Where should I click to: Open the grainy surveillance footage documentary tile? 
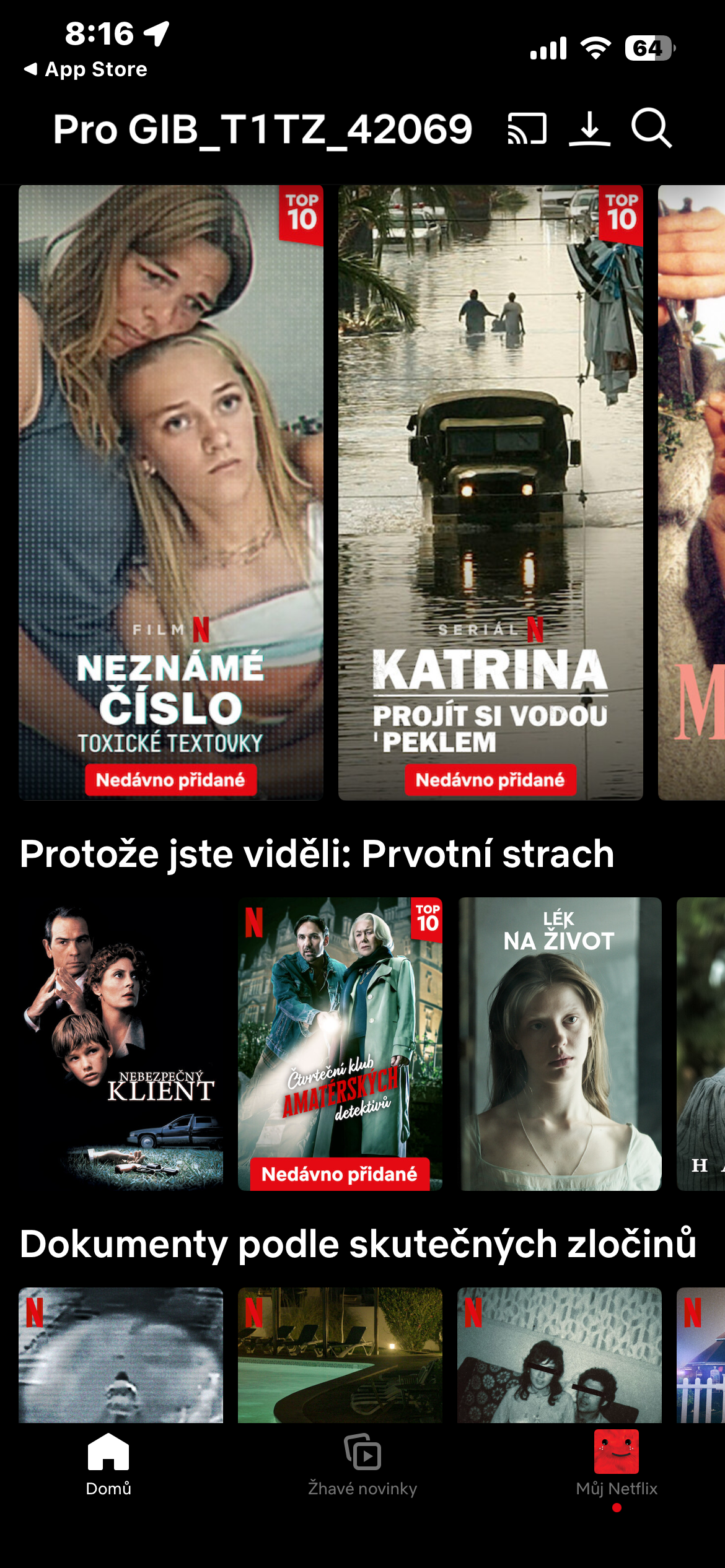121,1355
